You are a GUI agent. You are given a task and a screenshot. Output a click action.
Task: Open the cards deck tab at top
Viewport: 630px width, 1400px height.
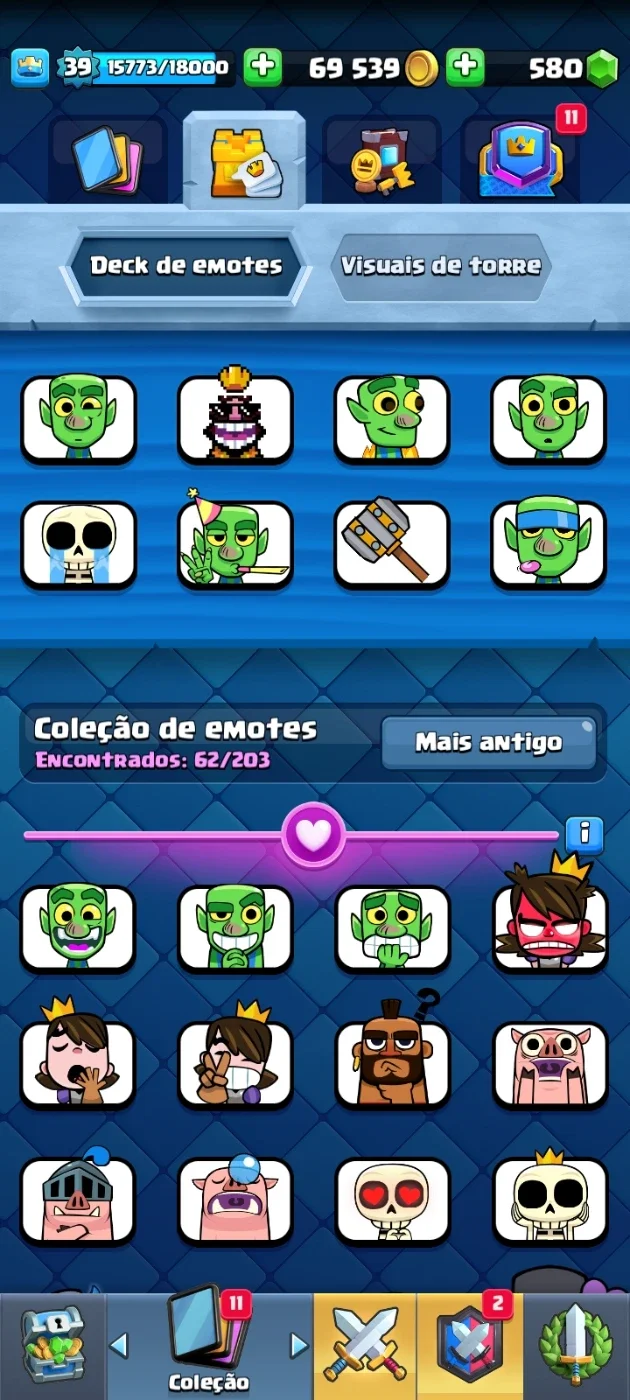click(107, 160)
